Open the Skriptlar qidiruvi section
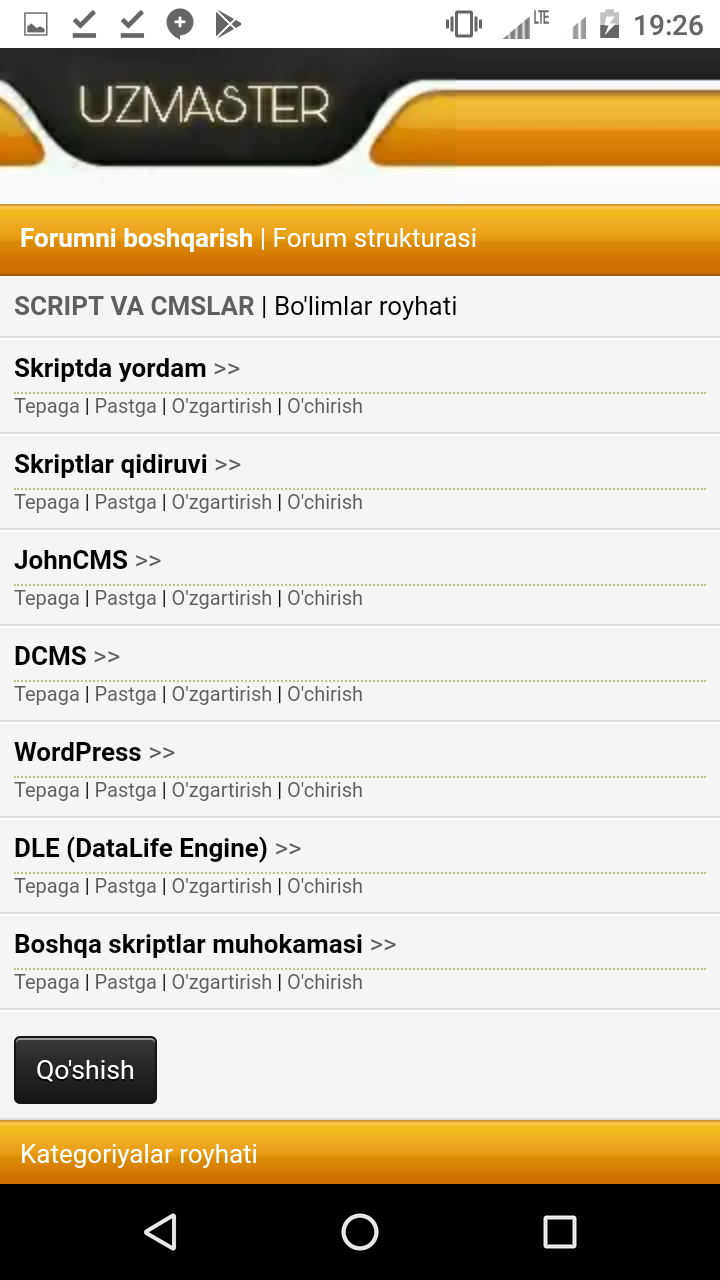 point(111,465)
